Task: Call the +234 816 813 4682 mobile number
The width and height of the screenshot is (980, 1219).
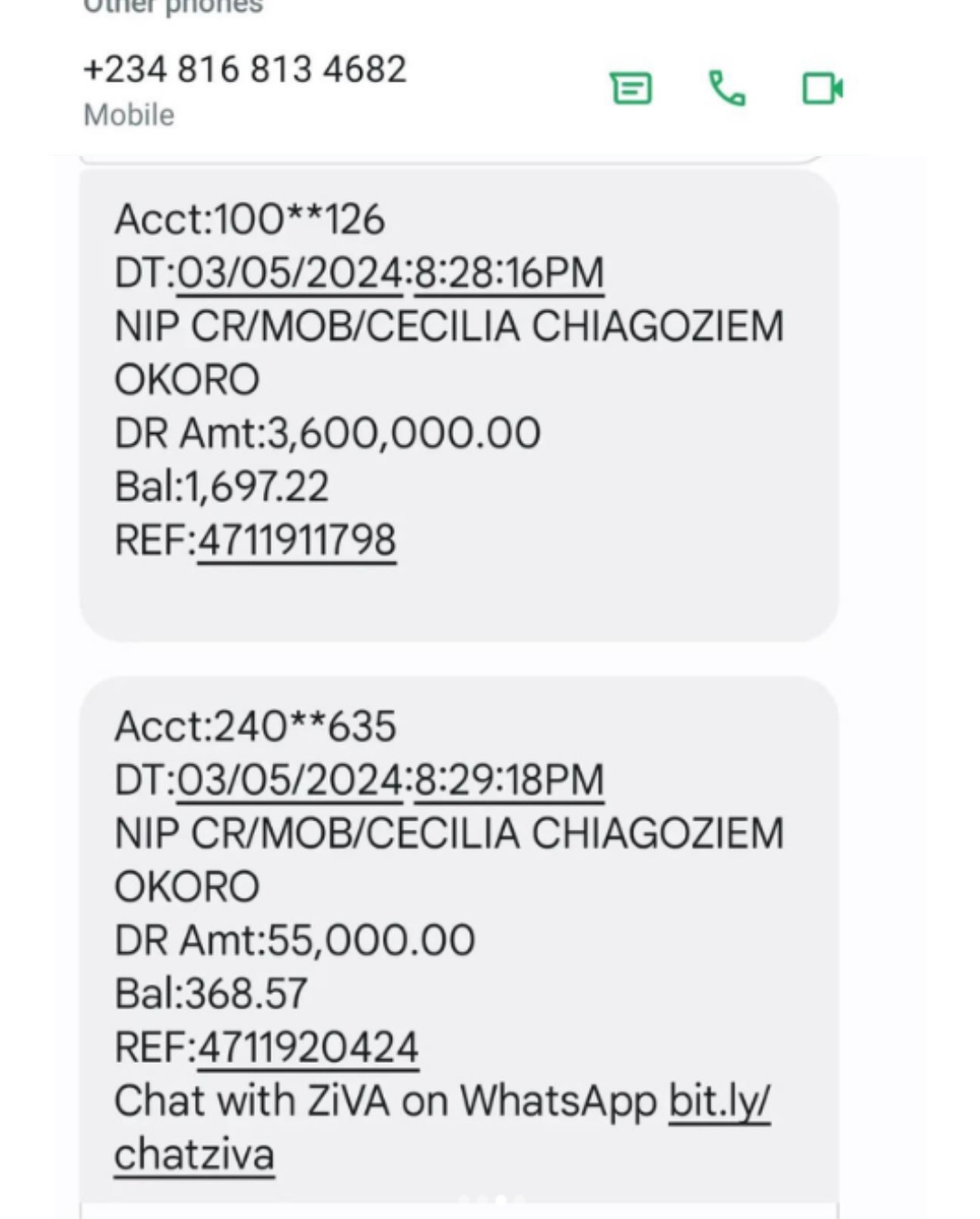Action: pyautogui.click(x=727, y=88)
